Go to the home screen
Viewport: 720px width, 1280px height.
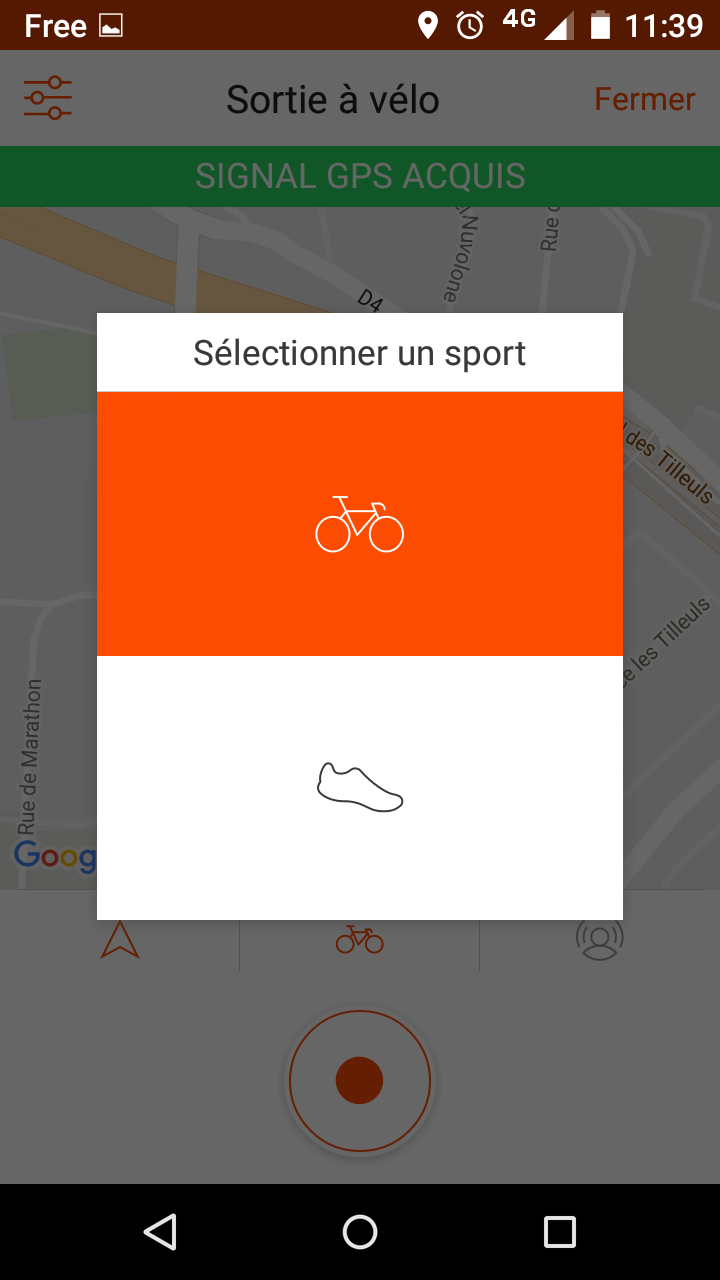click(x=360, y=1232)
